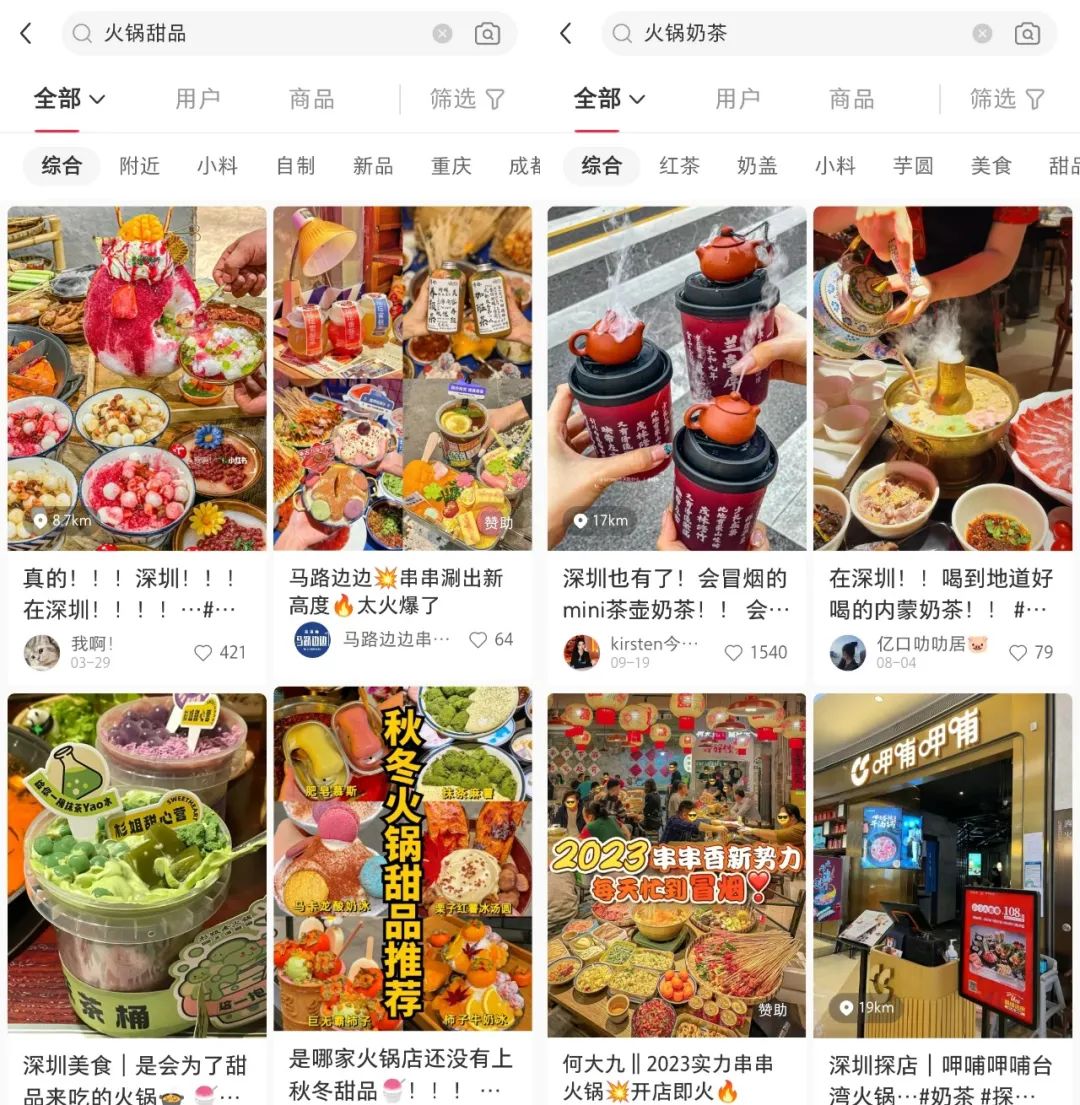
Task: Go back from the 火锅甜品 search
Action: click(26, 34)
